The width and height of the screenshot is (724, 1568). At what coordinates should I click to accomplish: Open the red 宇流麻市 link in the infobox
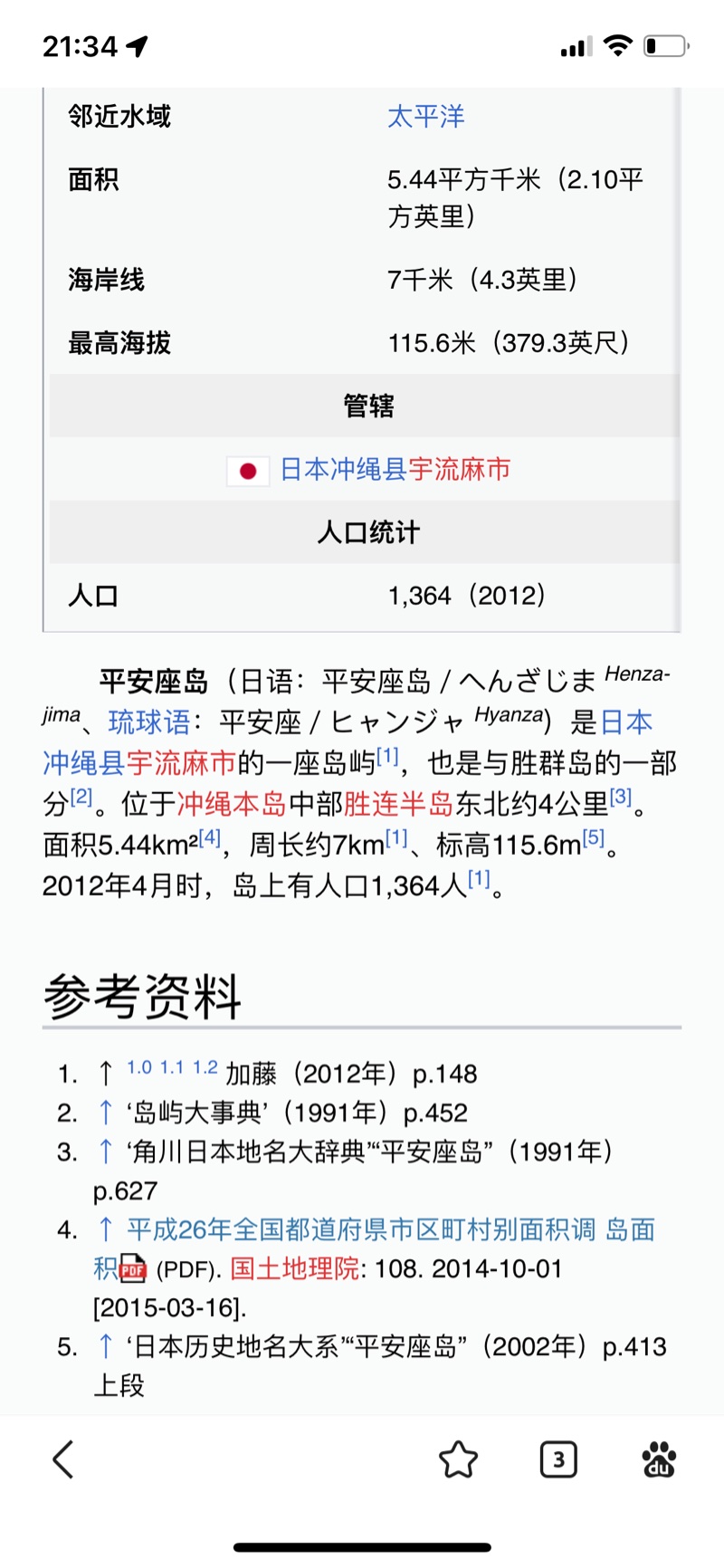coord(460,469)
